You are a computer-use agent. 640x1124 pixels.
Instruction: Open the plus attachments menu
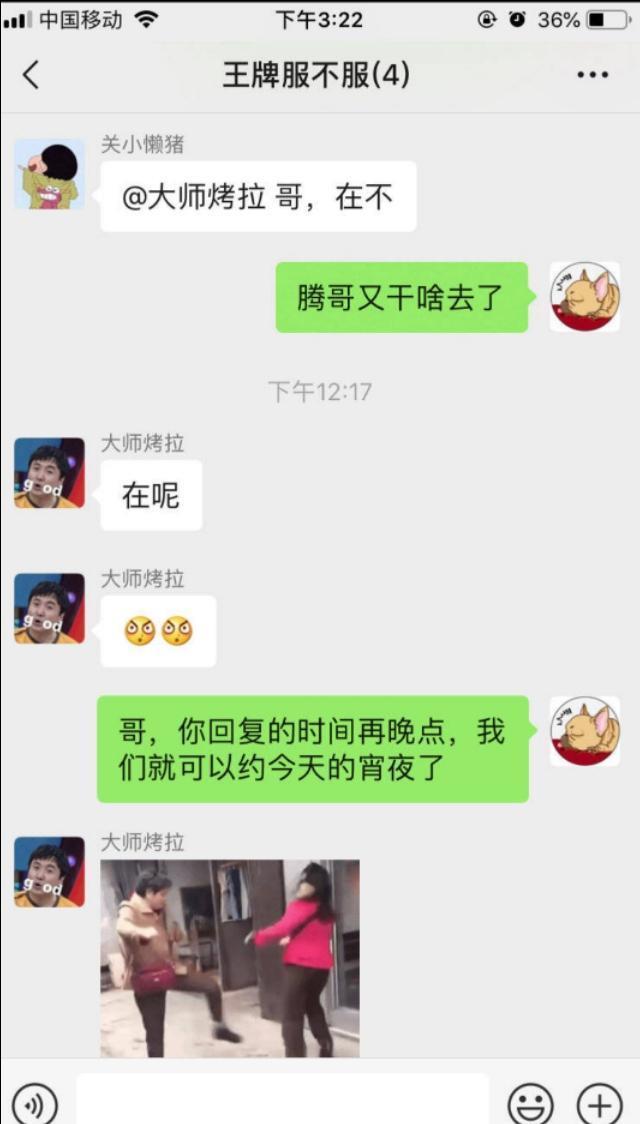[x=599, y=1103]
